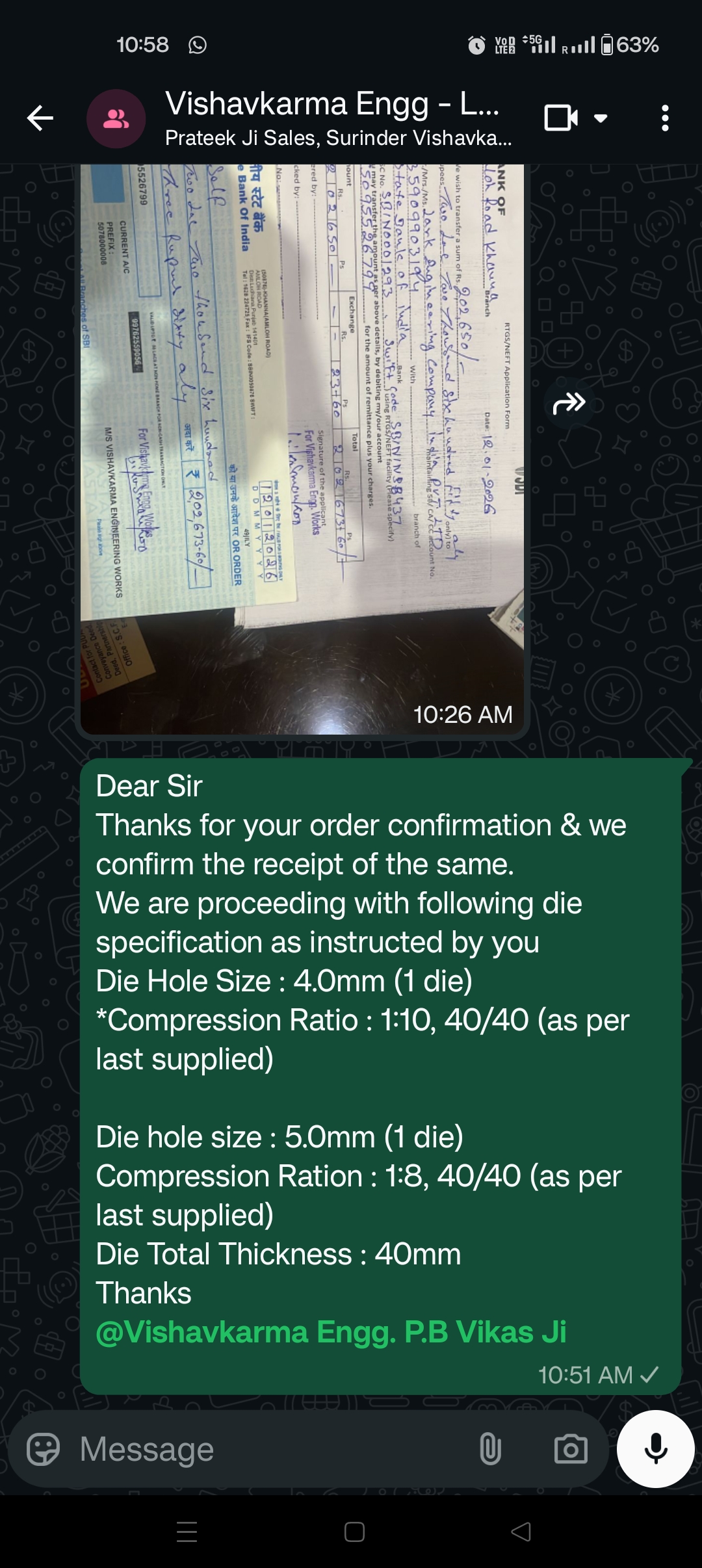Forward the cheque image
Screen dimensions: 702x1568
click(569, 404)
